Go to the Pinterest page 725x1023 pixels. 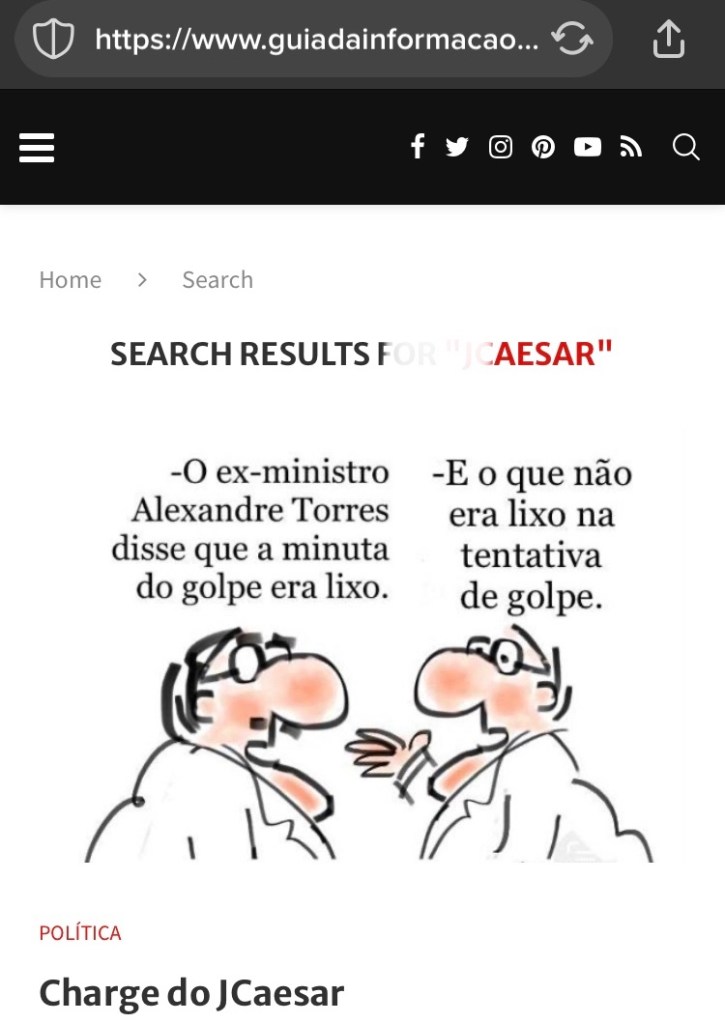pos(543,148)
